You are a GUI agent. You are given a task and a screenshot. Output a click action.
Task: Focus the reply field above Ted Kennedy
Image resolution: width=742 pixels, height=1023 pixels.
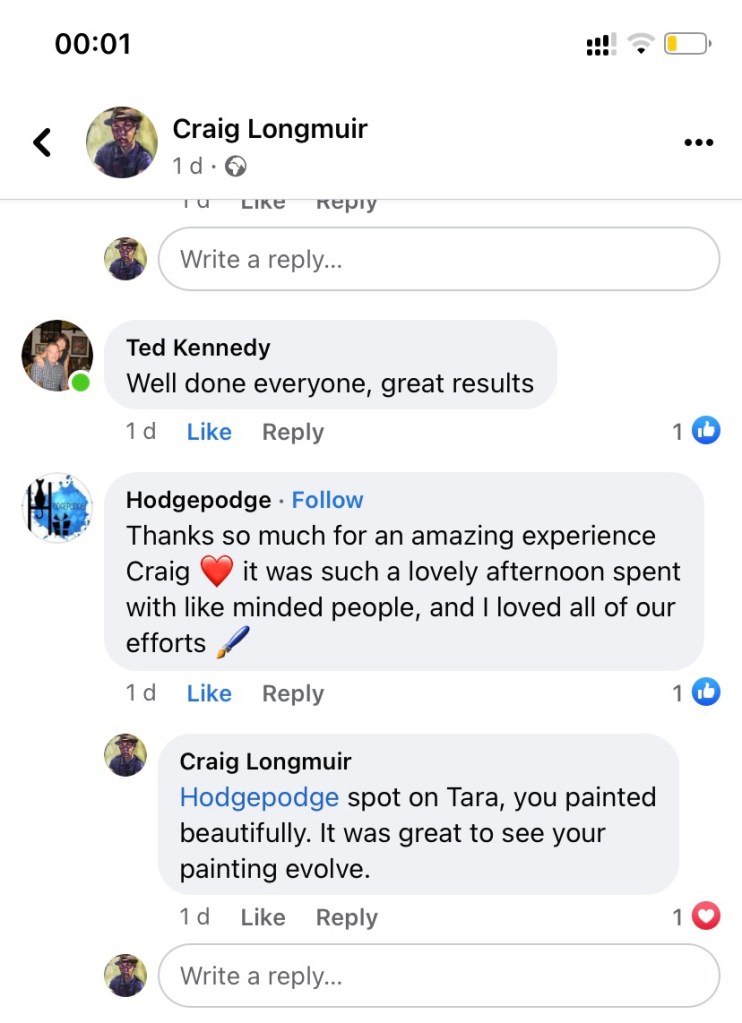tap(438, 259)
